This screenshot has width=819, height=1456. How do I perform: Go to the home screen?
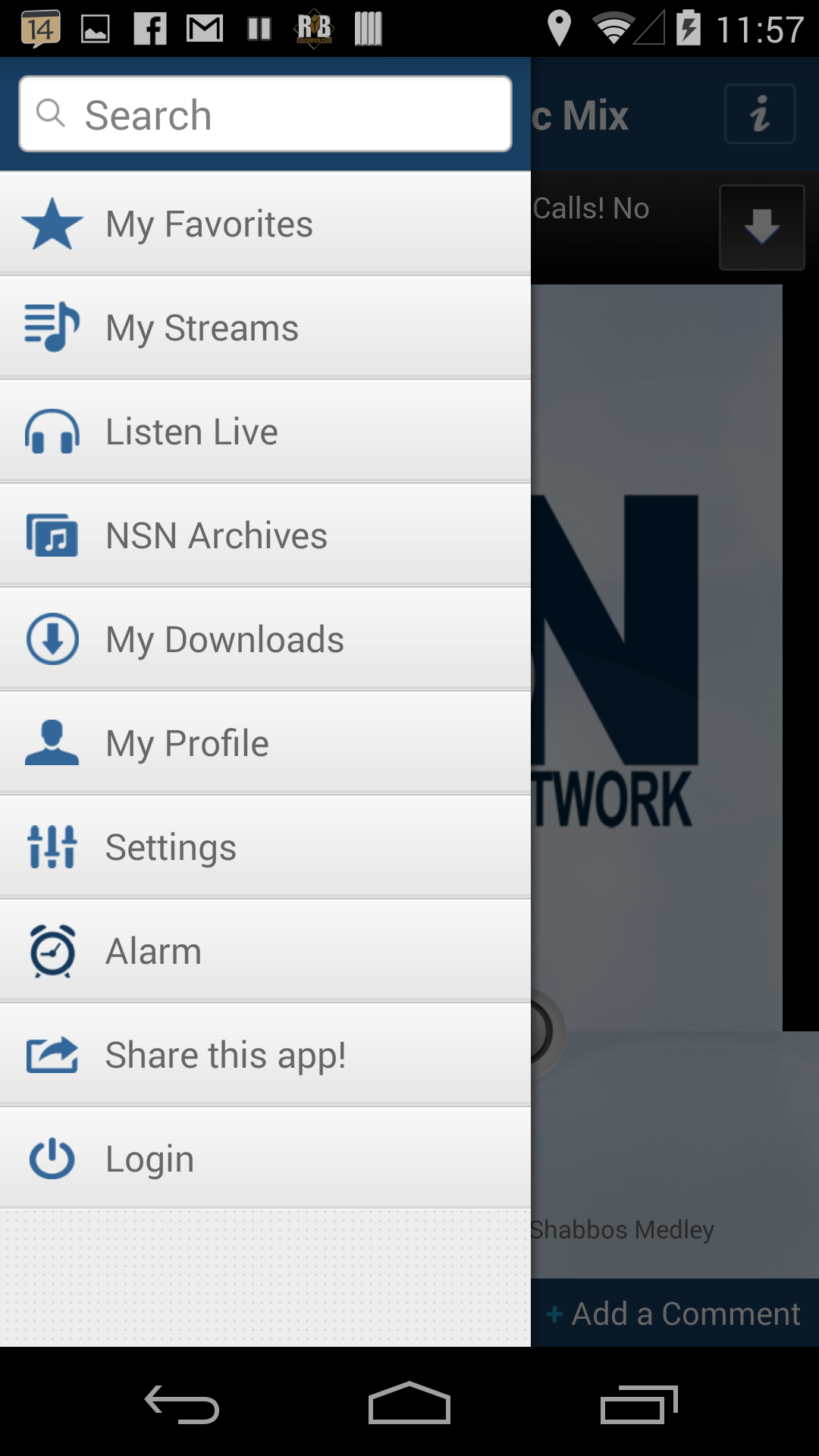[x=409, y=1403]
